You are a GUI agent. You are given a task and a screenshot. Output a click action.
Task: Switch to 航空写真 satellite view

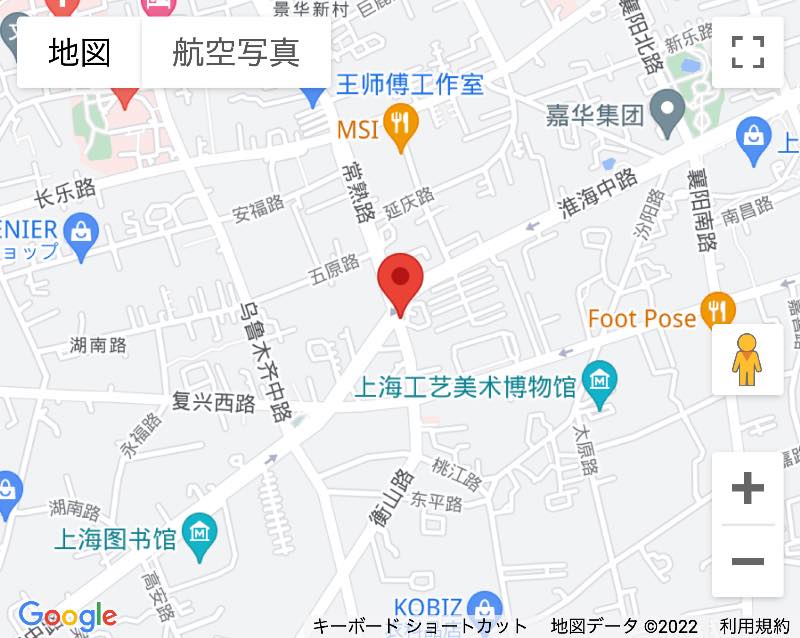coord(236,52)
